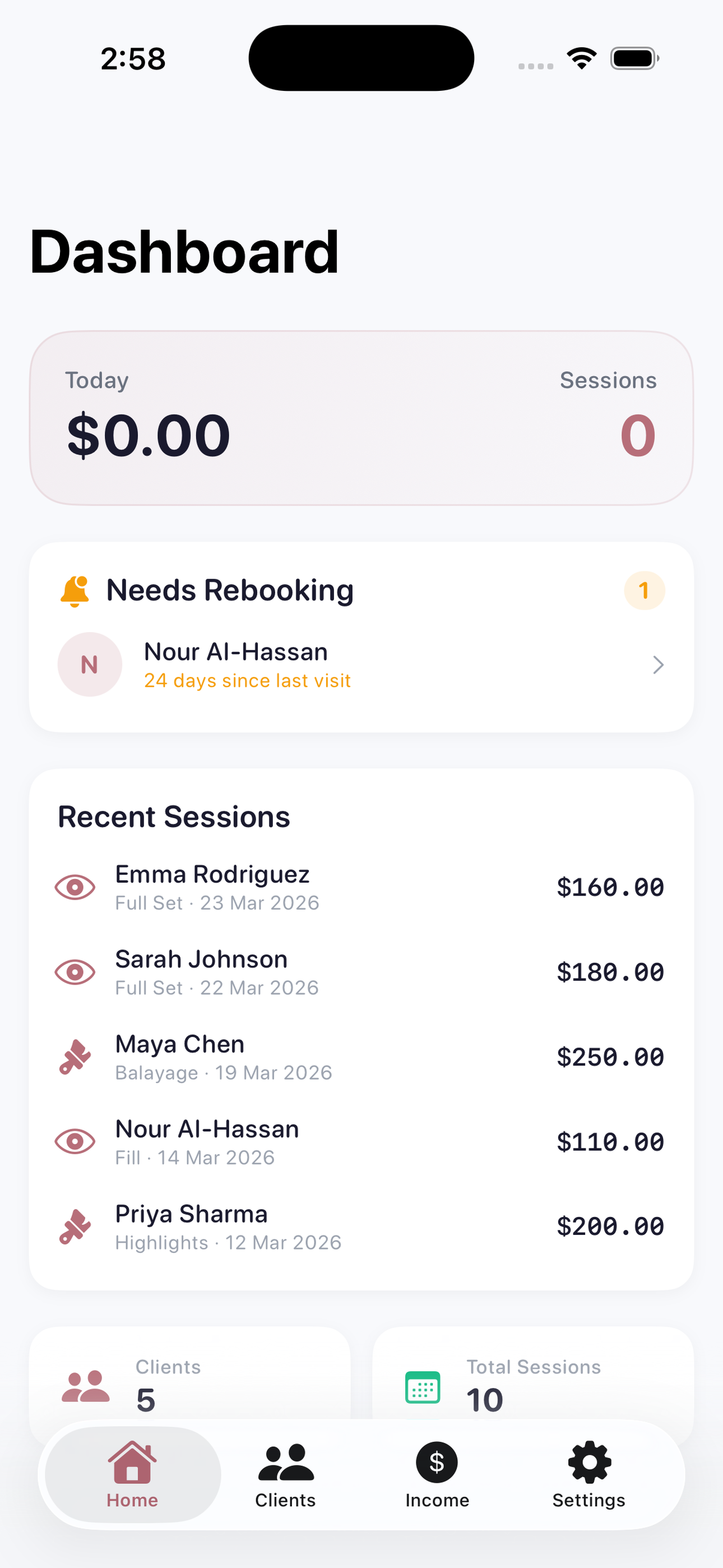Click the brush icon beside Priya Sharma
This screenshot has width=723, height=1568.
click(x=75, y=1227)
